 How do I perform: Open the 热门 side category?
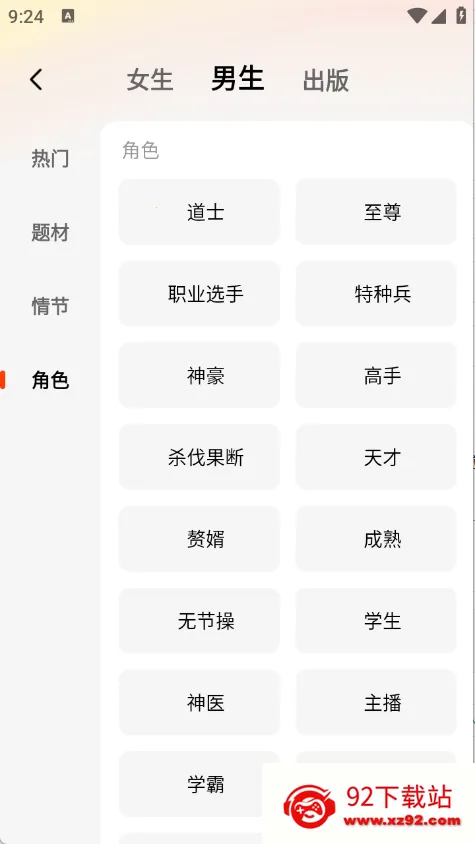[50, 159]
